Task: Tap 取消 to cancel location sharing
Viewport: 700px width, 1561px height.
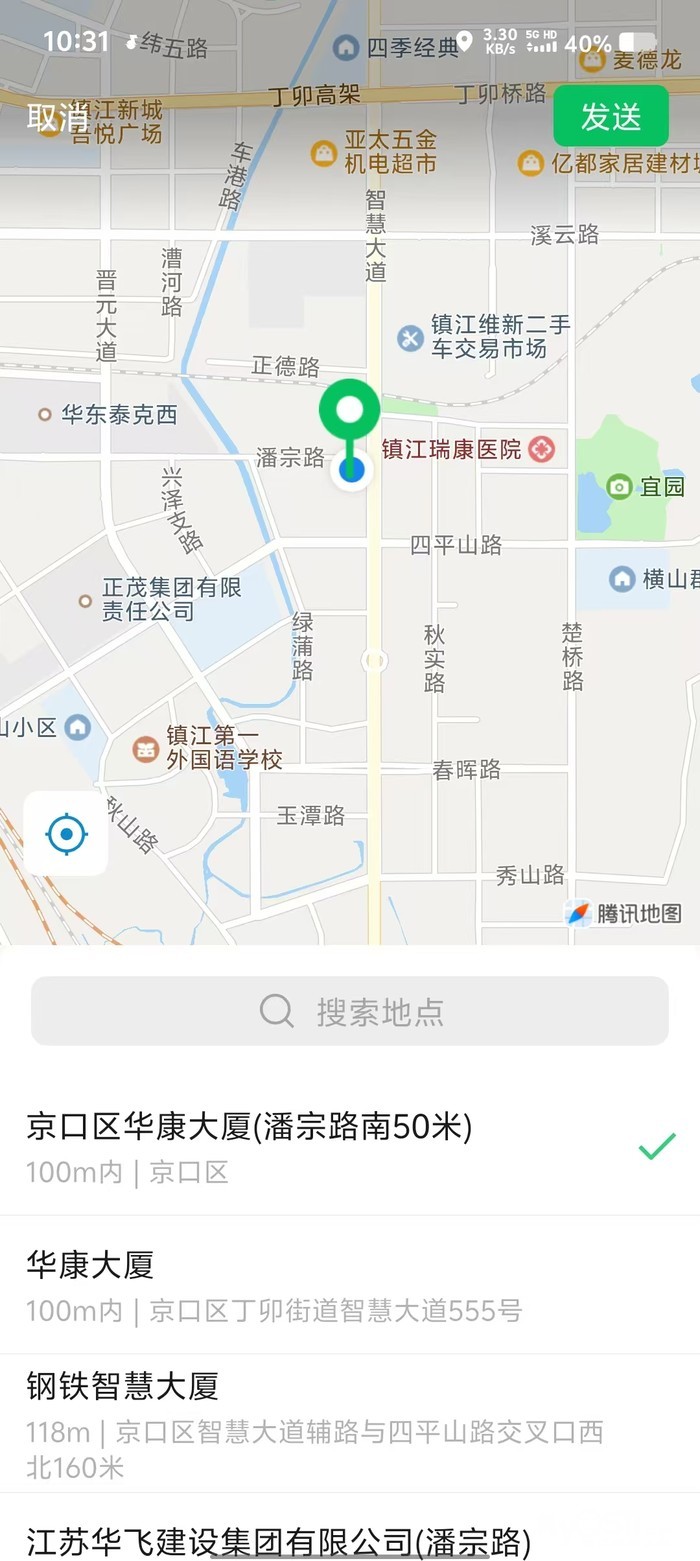Action: (x=57, y=118)
